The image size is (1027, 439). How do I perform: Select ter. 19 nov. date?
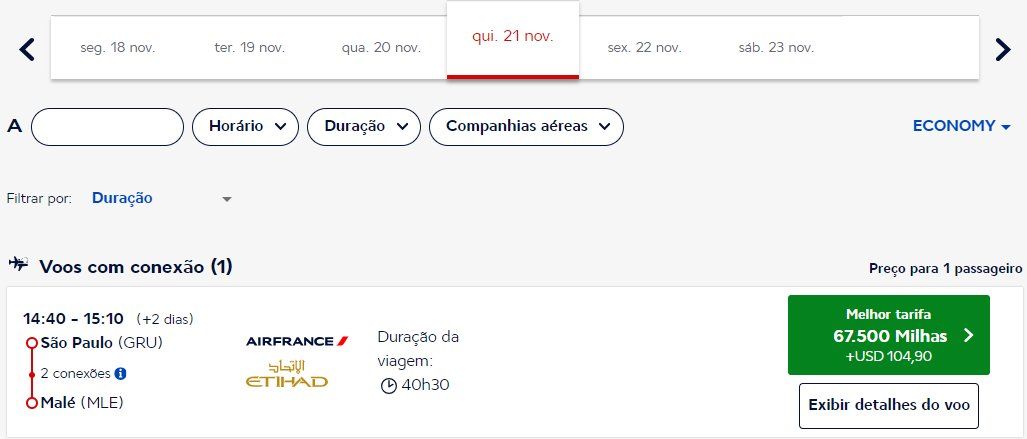(x=250, y=47)
